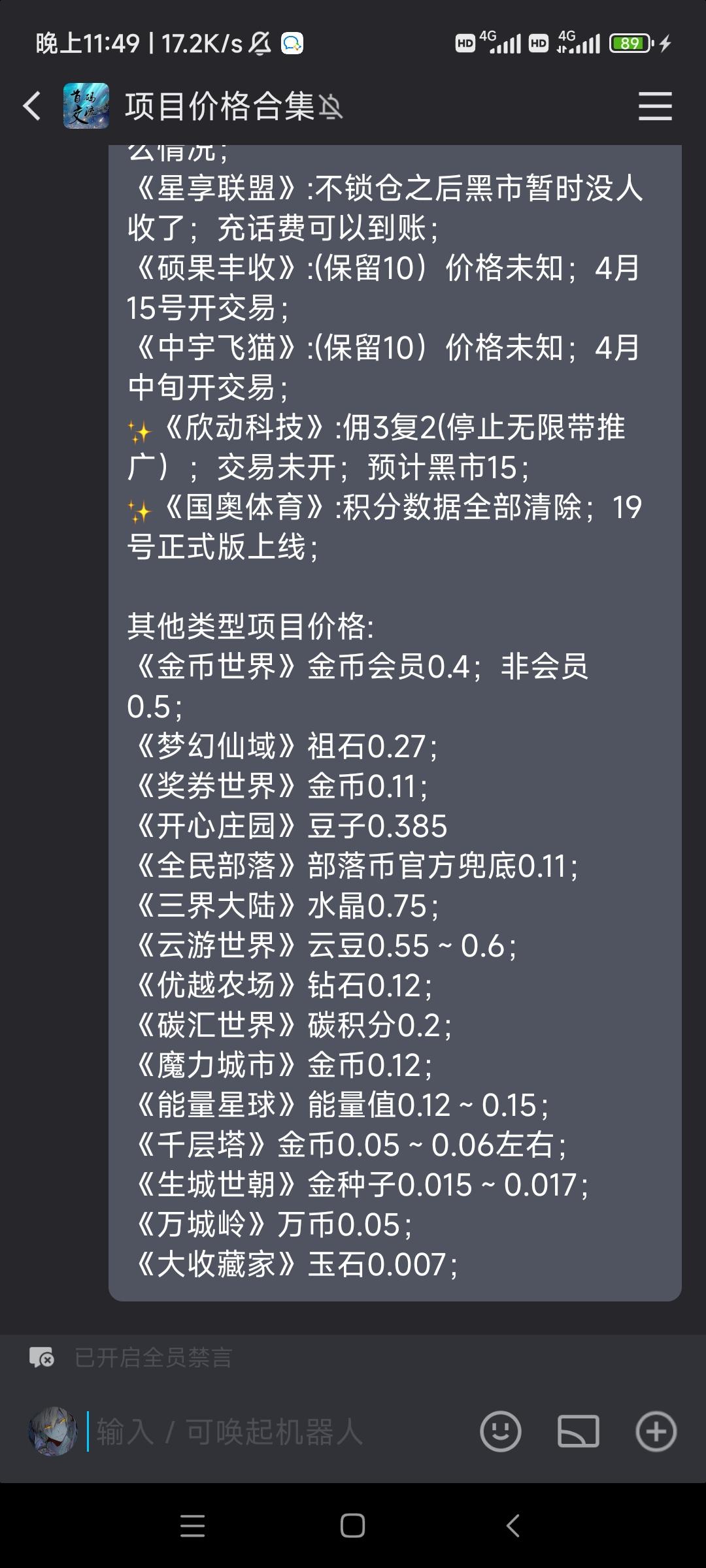Open the hamburger menu in the header
Image resolution: width=706 pixels, height=1568 pixels.
pyautogui.click(x=655, y=106)
